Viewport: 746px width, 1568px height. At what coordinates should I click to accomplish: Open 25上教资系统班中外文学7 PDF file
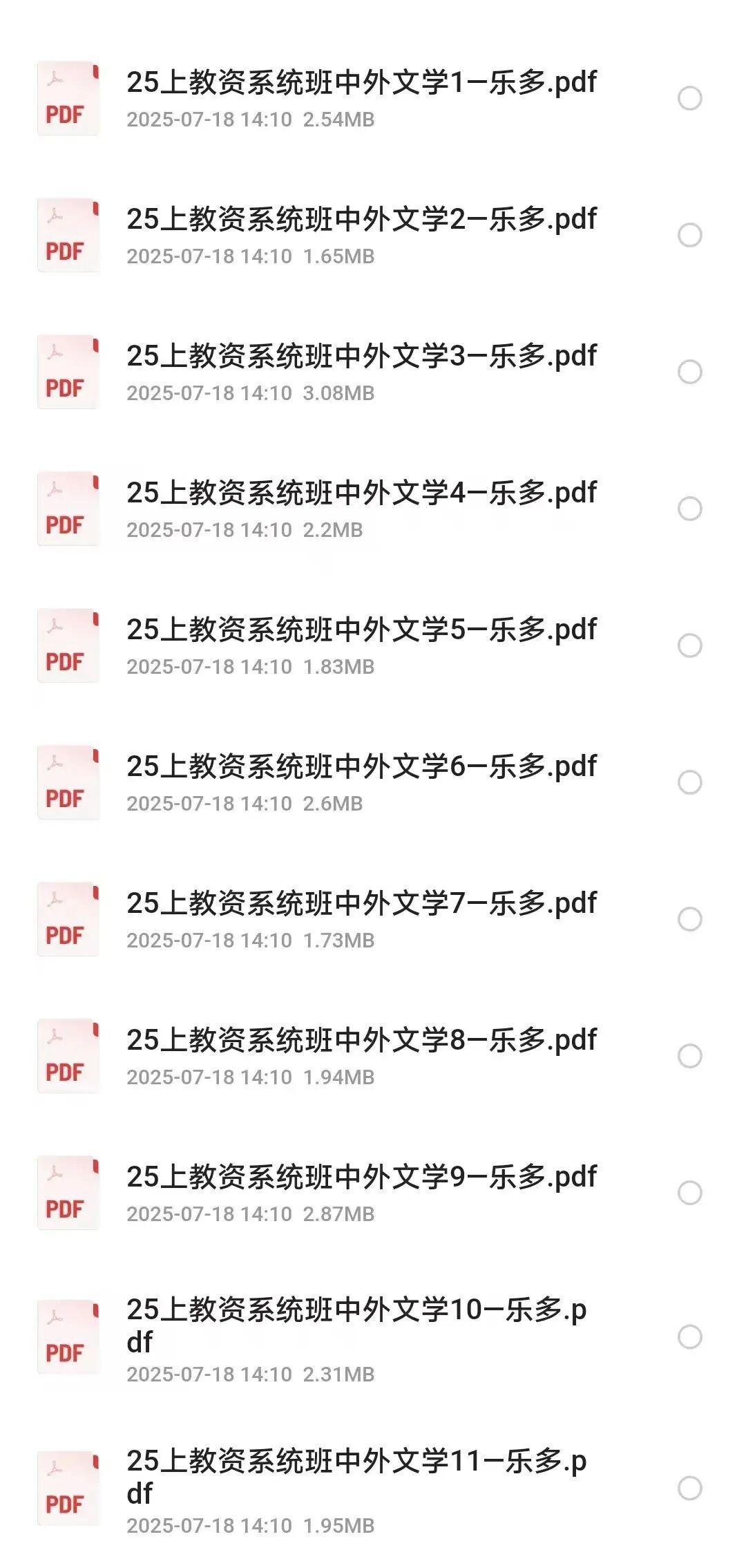coord(361,904)
